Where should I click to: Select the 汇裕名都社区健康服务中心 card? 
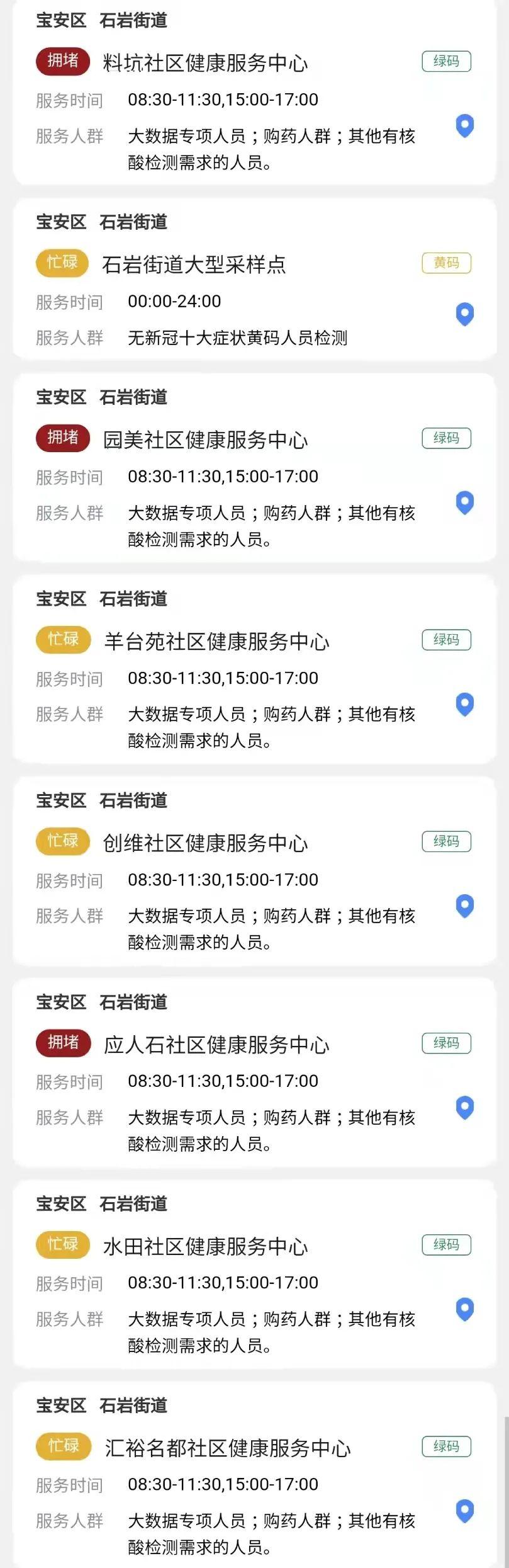coord(227,1447)
